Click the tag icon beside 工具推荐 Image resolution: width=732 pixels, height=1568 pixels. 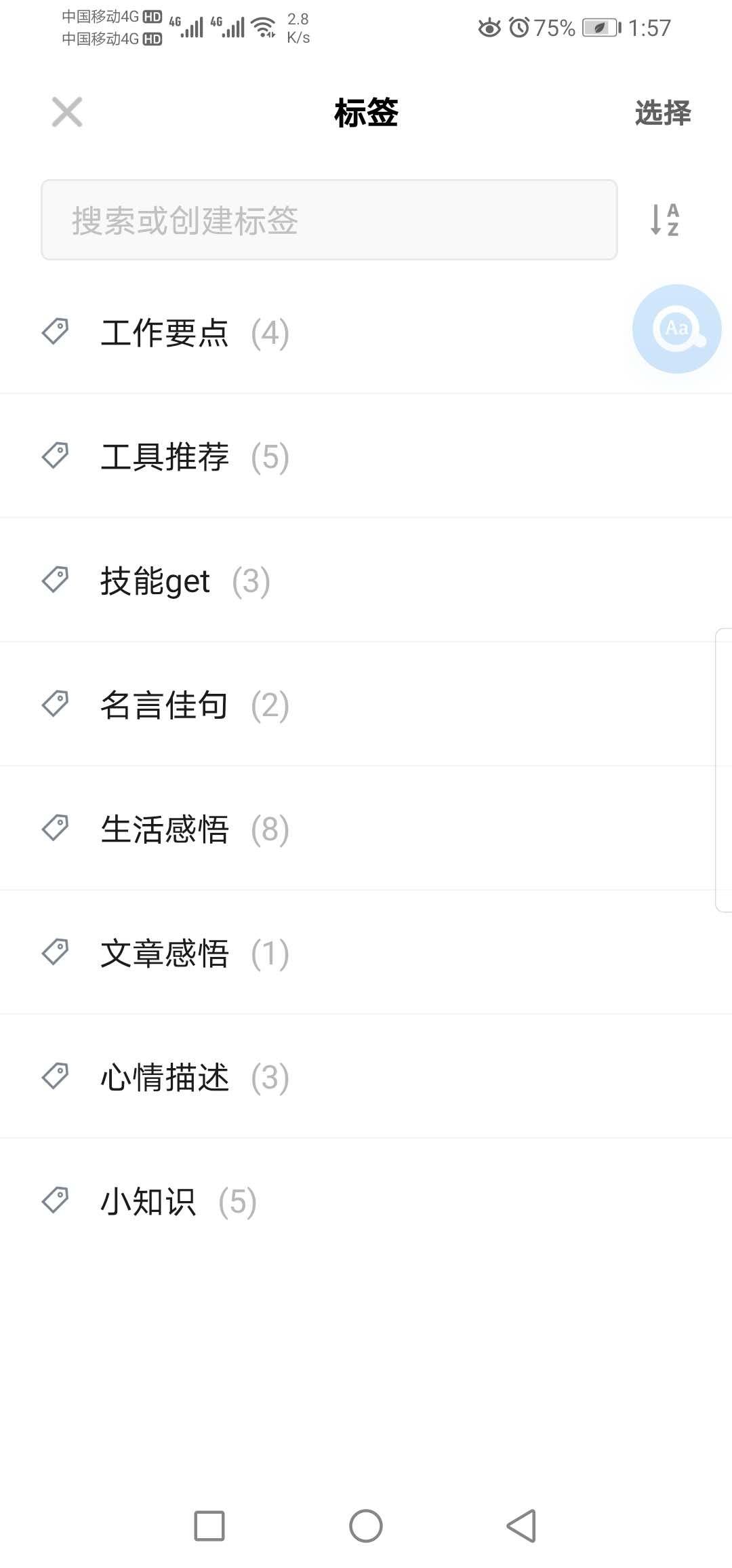pos(57,456)
